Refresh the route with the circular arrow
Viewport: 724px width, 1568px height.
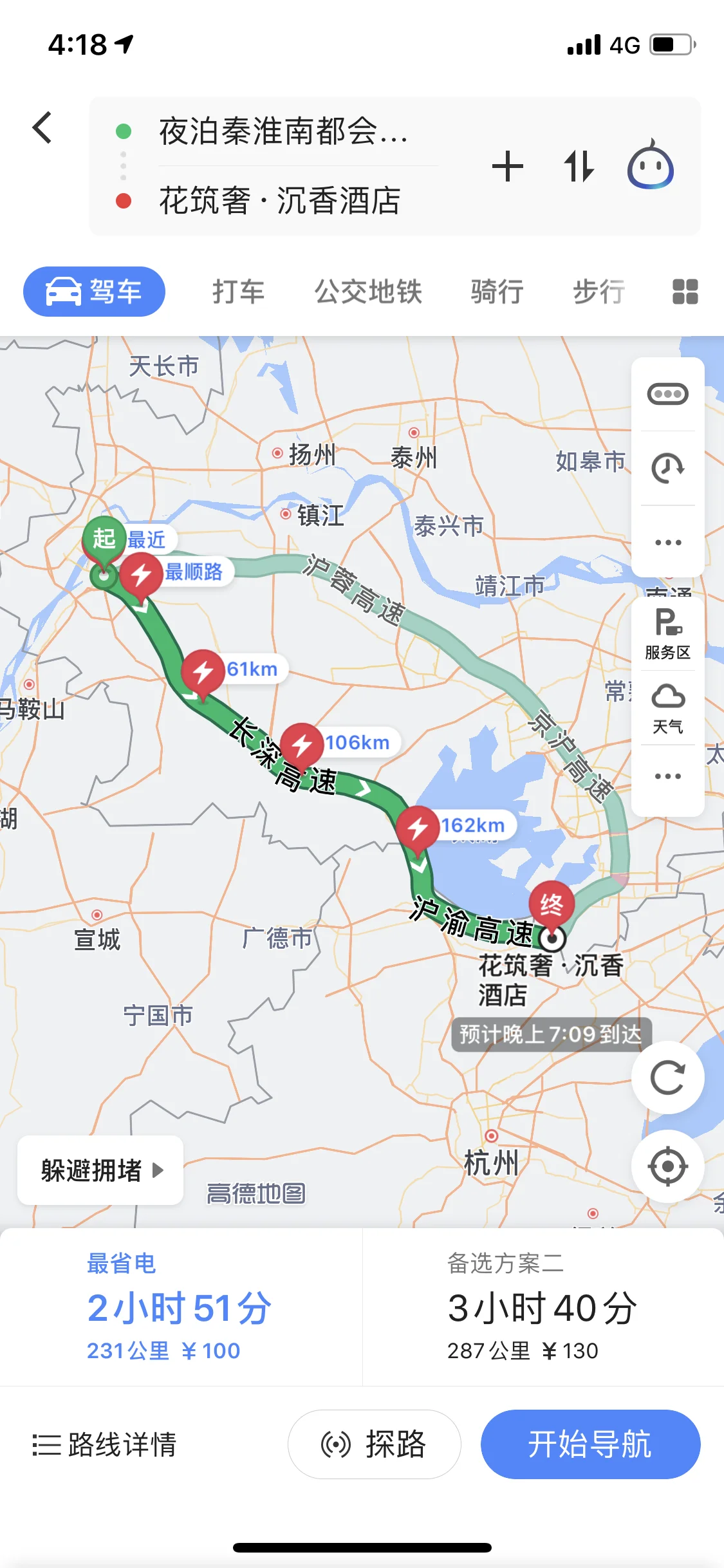(x=667, y=1078)
